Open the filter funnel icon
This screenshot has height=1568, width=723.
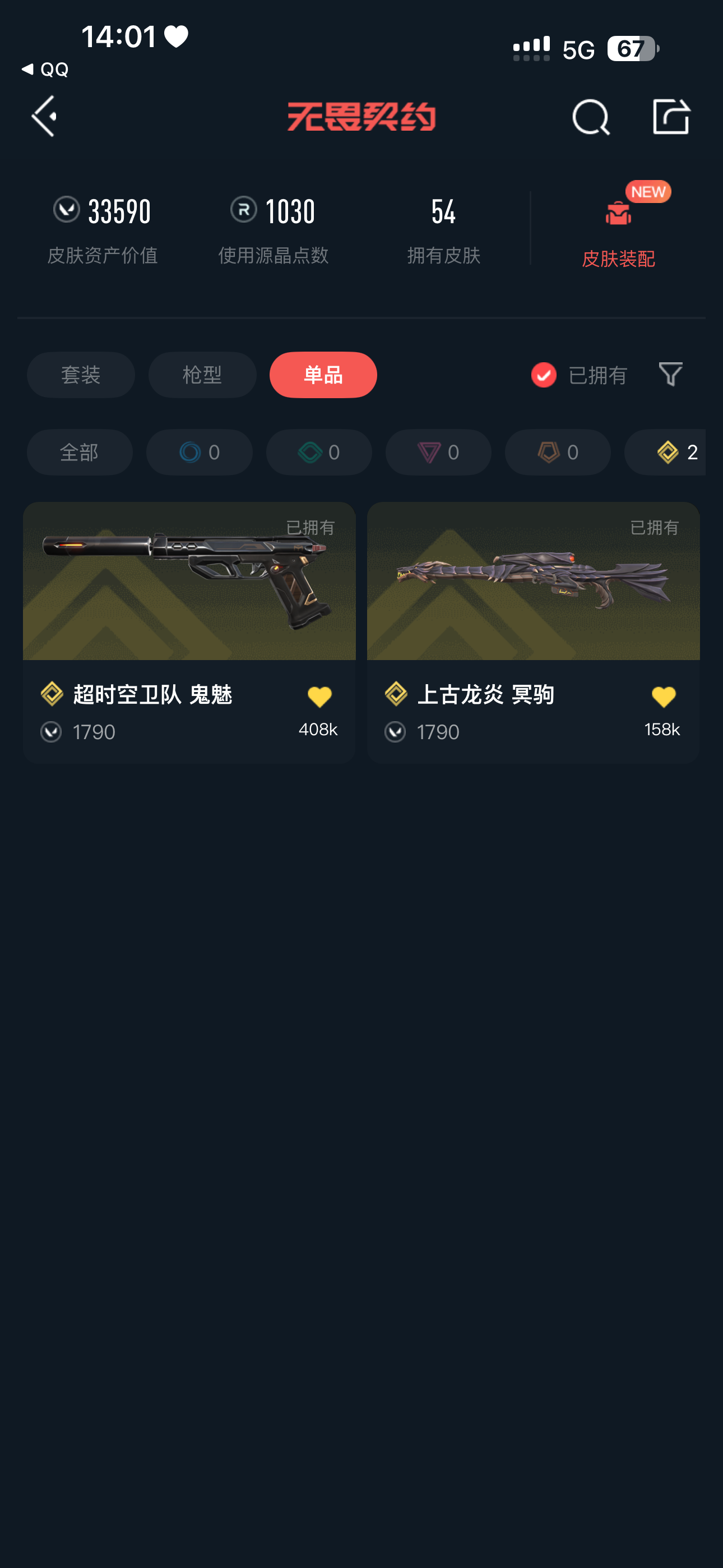670,373
